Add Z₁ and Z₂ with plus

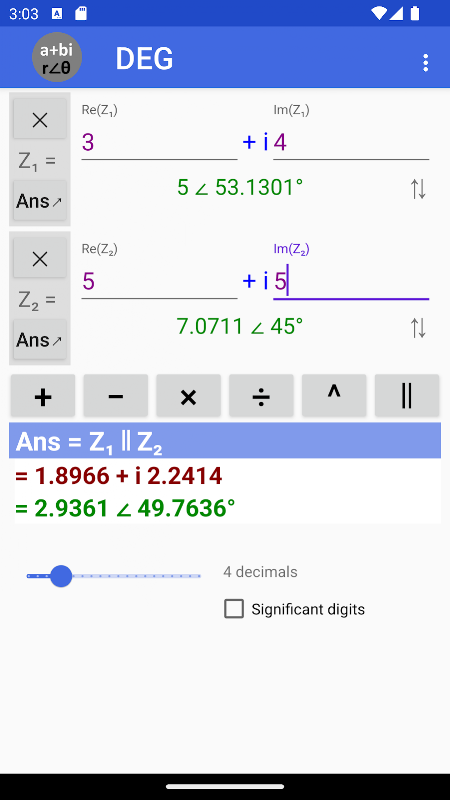(43, 396)
